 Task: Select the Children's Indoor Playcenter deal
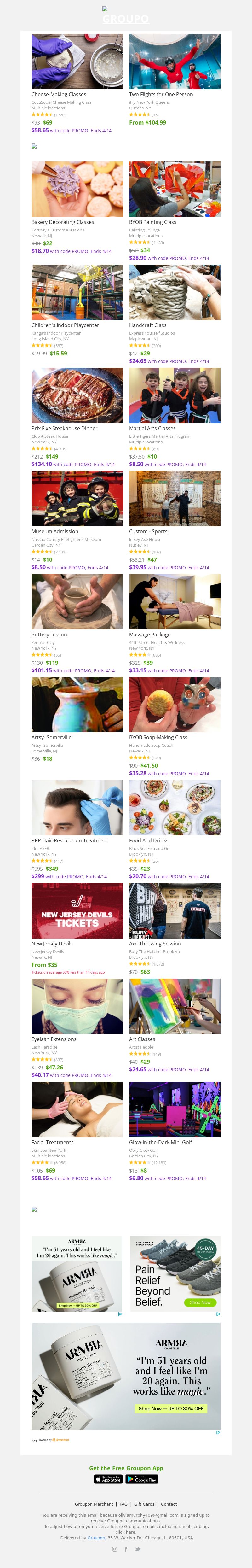click(77, 292)
